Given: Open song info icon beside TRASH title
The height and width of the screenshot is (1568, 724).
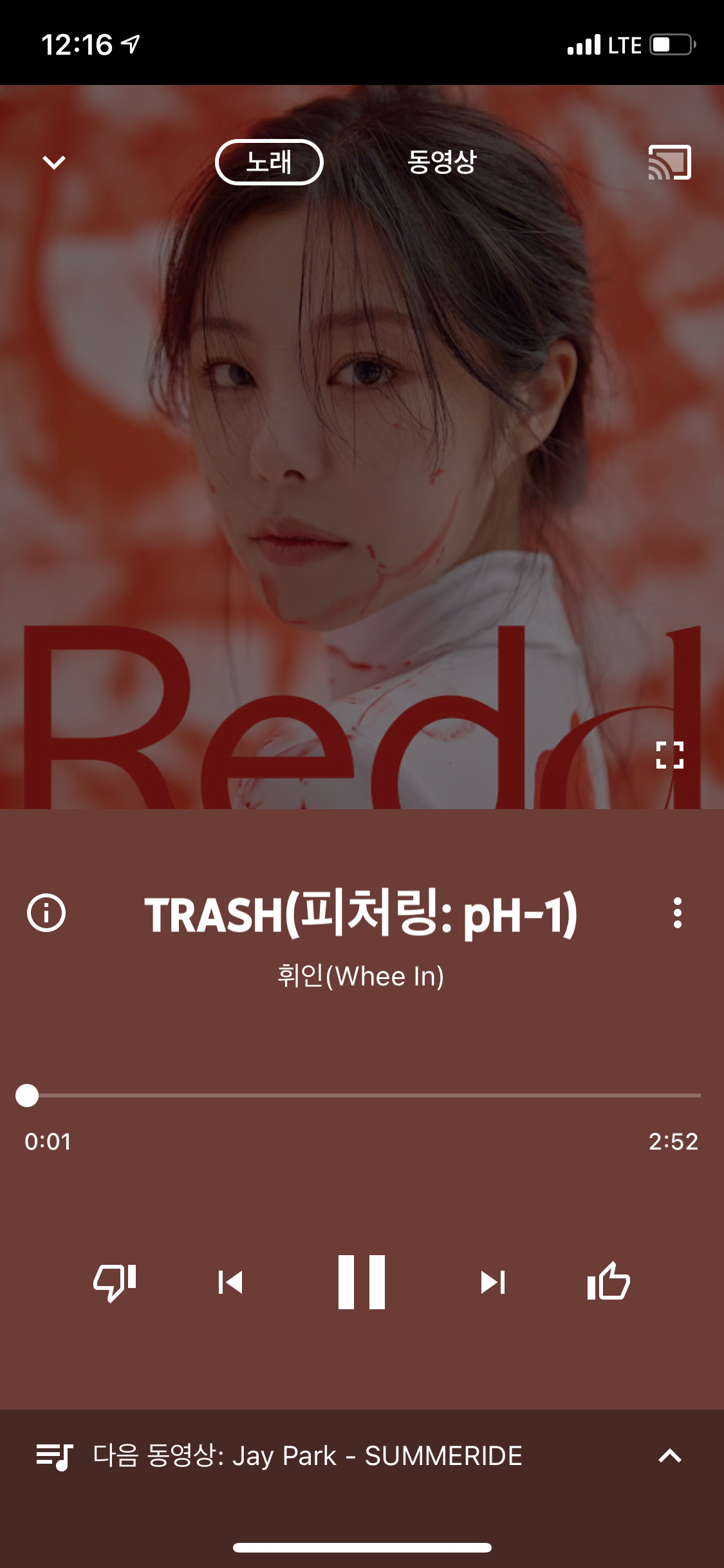Looking at the screenshot, I should coord(46,913).
